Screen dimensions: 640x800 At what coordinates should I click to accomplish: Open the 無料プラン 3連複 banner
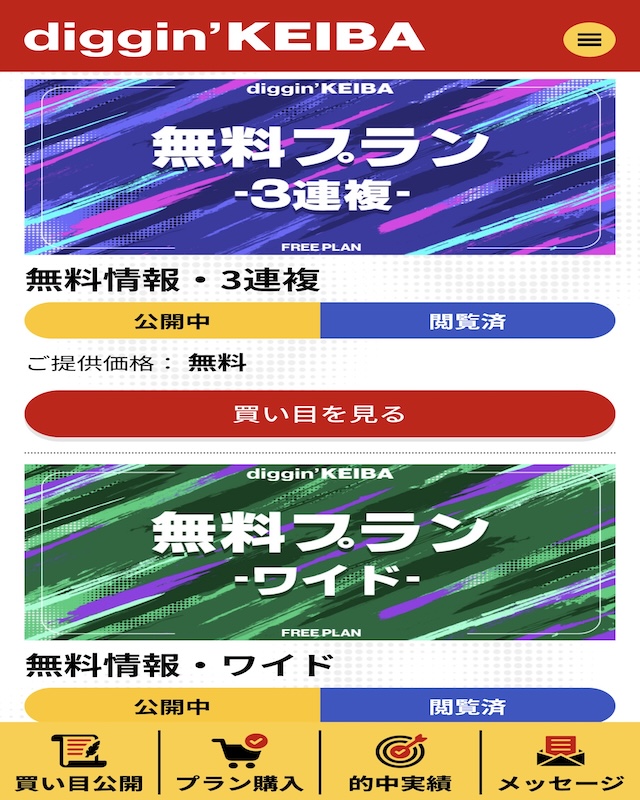pos(320,167)
